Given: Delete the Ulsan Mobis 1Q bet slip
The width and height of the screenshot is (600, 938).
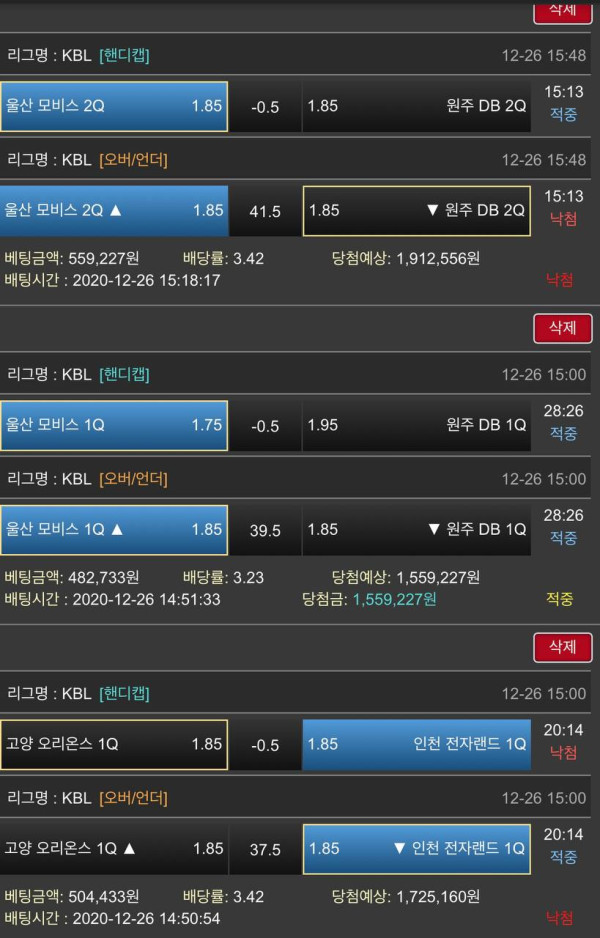Looking at the screenshot, I should [x=562, y=328].
